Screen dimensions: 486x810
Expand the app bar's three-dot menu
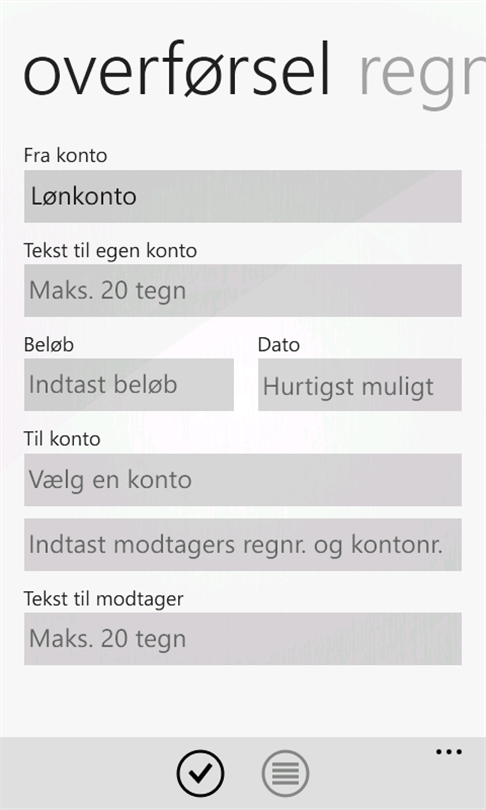[x=449, y=752]
